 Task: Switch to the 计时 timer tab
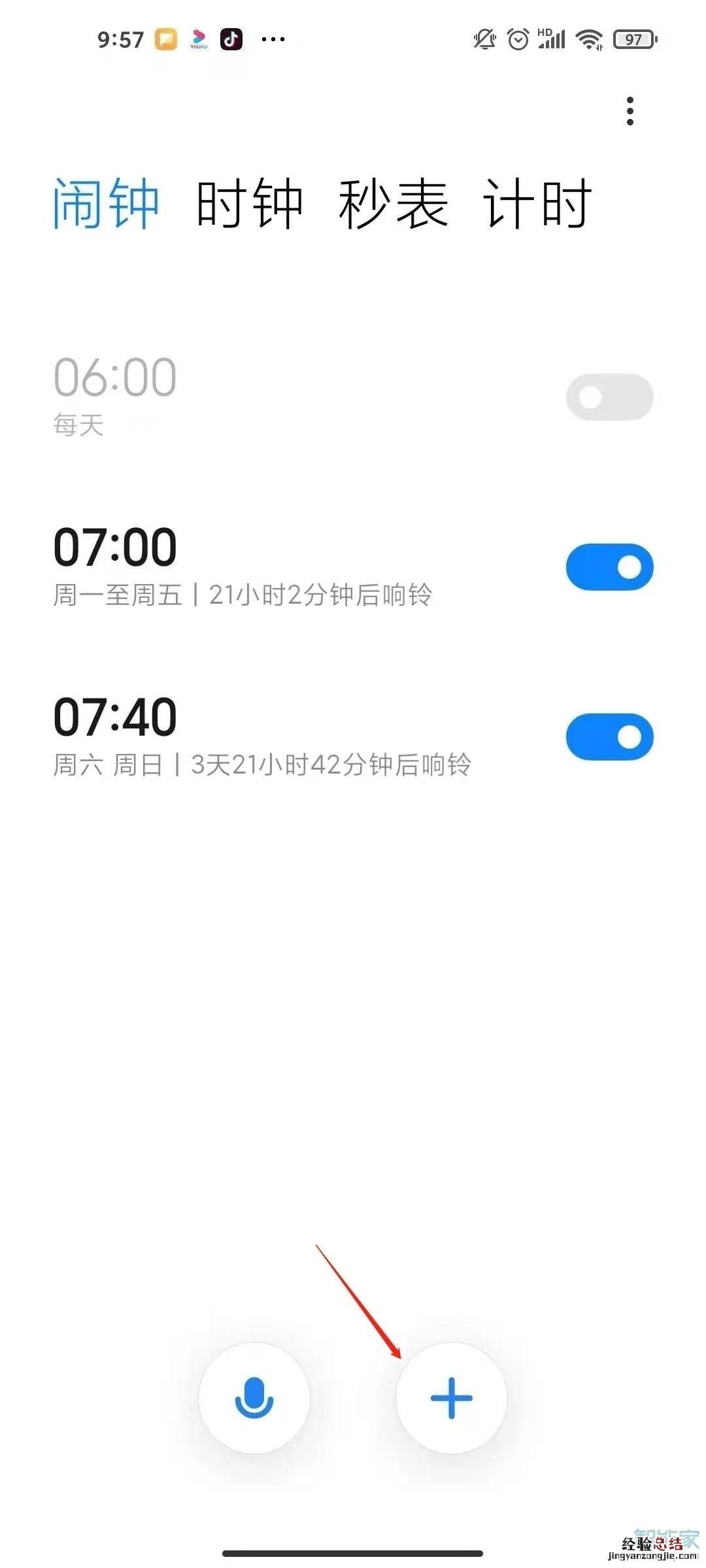click(x=538, y=203)
